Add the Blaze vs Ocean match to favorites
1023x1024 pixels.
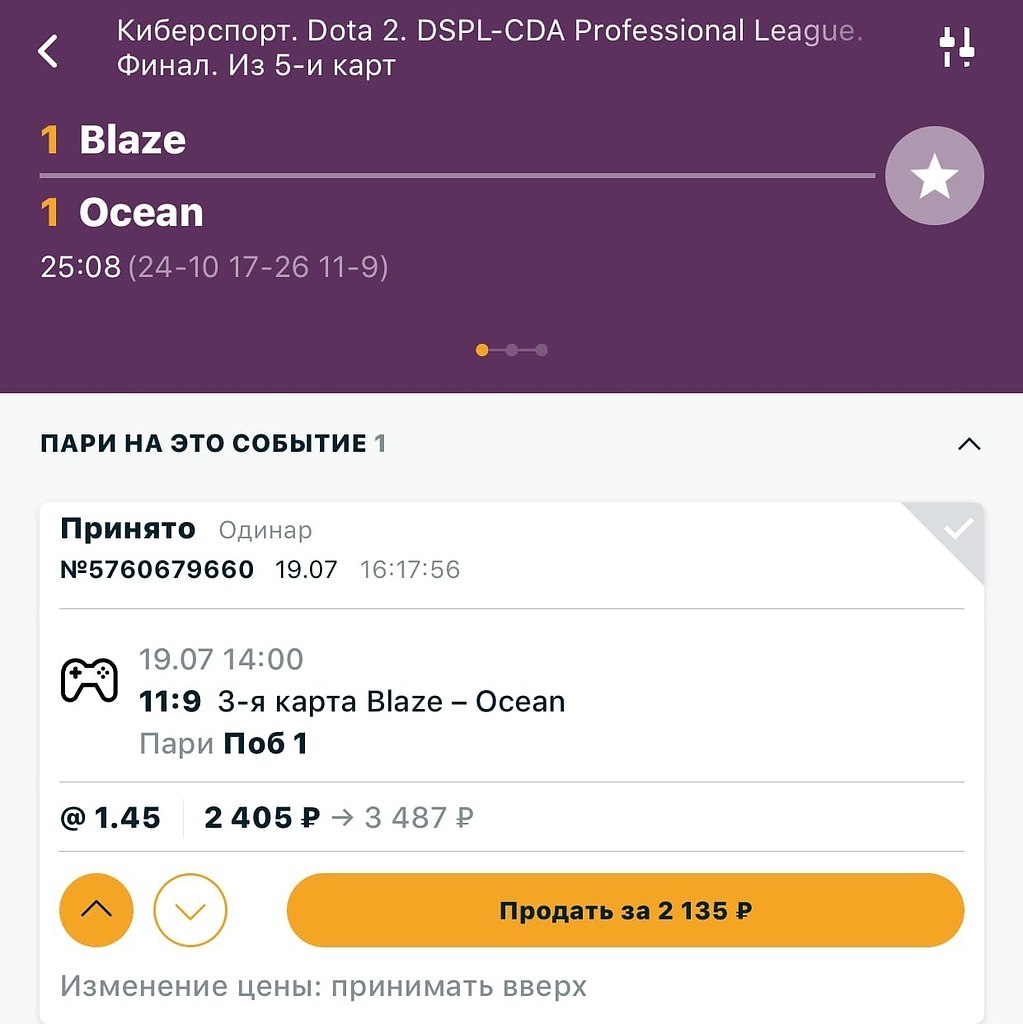pyautogui.click(x=934, y=176)
